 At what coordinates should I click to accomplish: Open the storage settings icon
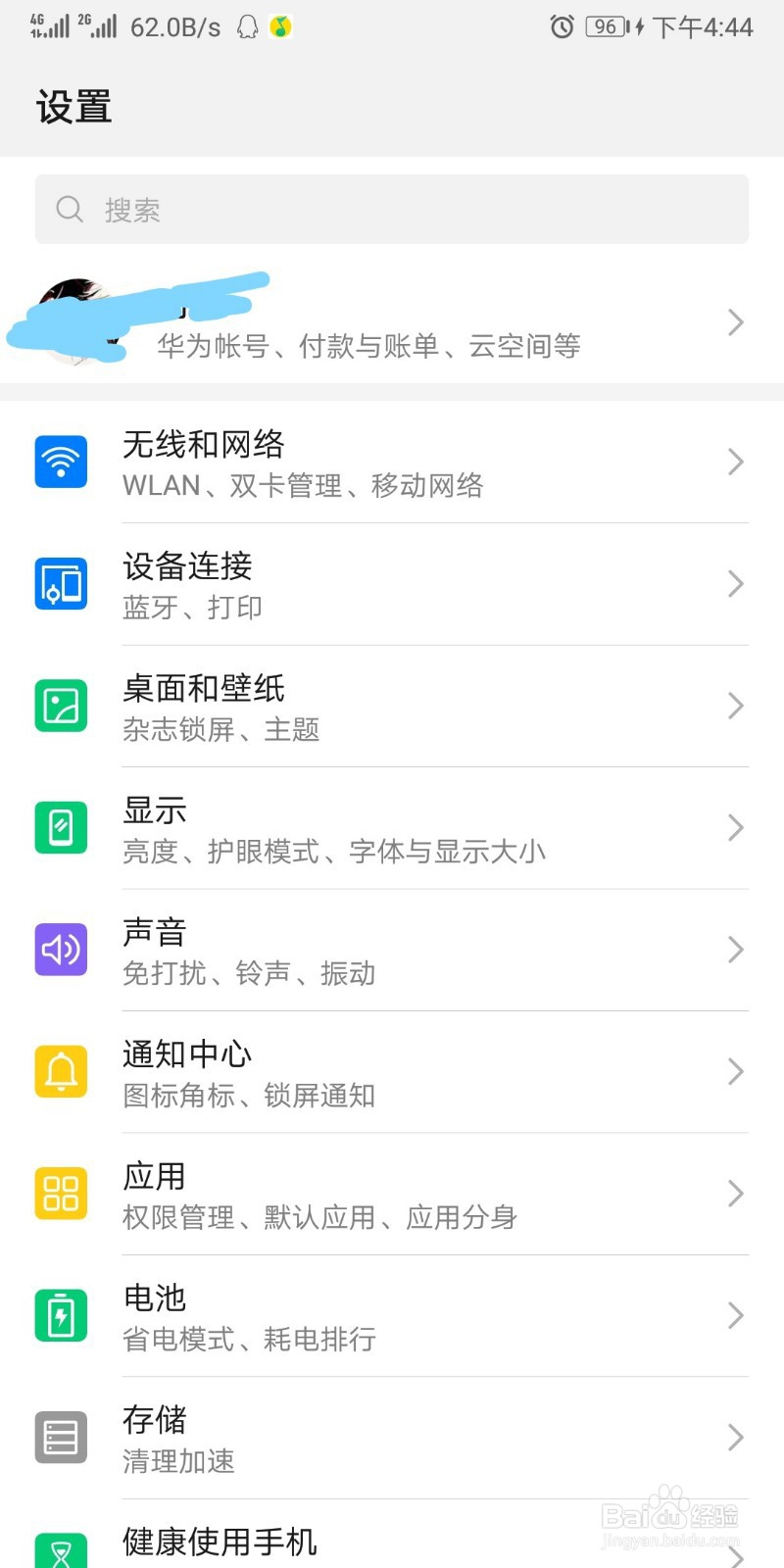tap(61, 1437)
